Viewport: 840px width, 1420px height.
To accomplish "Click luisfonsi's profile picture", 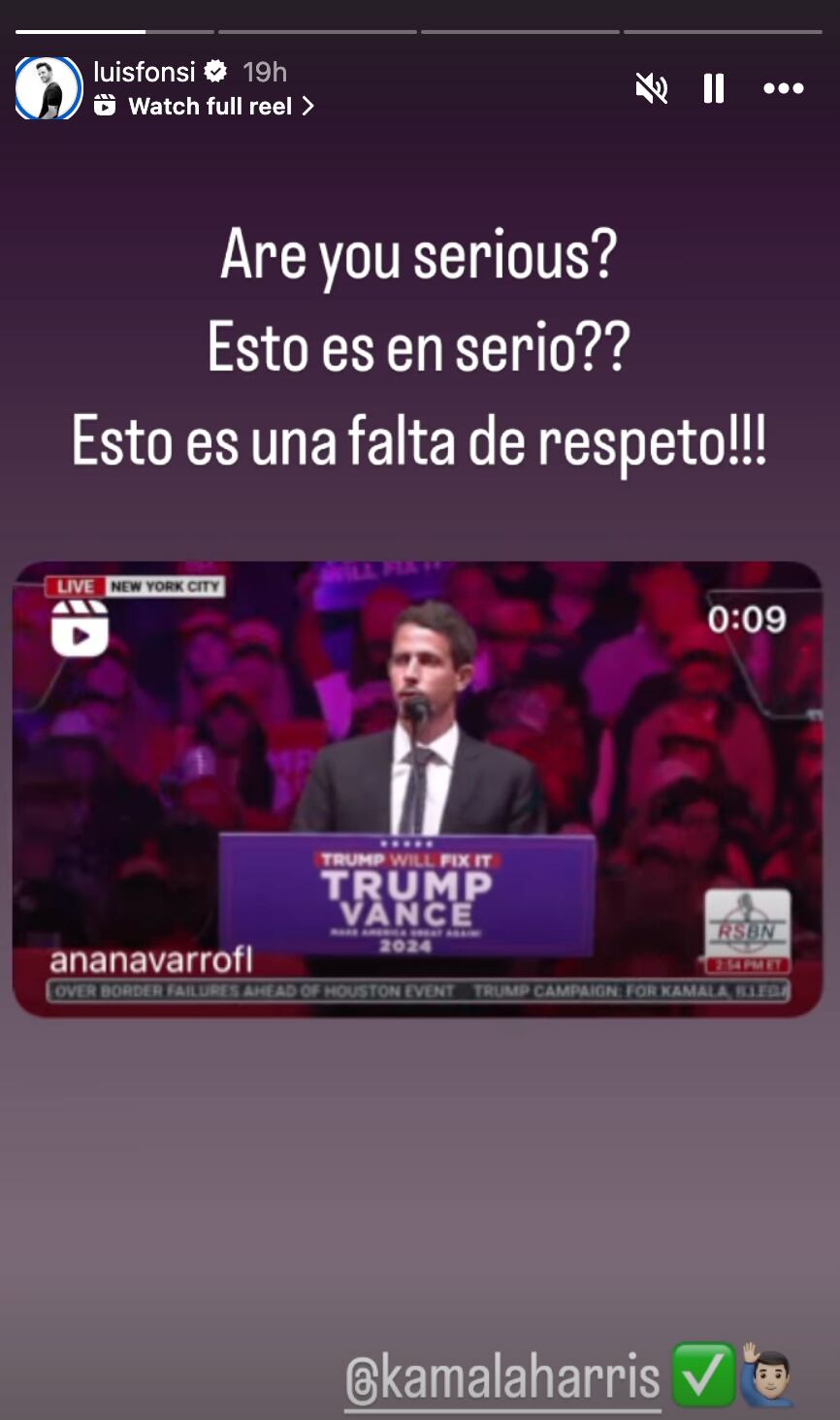I will pyautogui.click(x=47, y=87).
